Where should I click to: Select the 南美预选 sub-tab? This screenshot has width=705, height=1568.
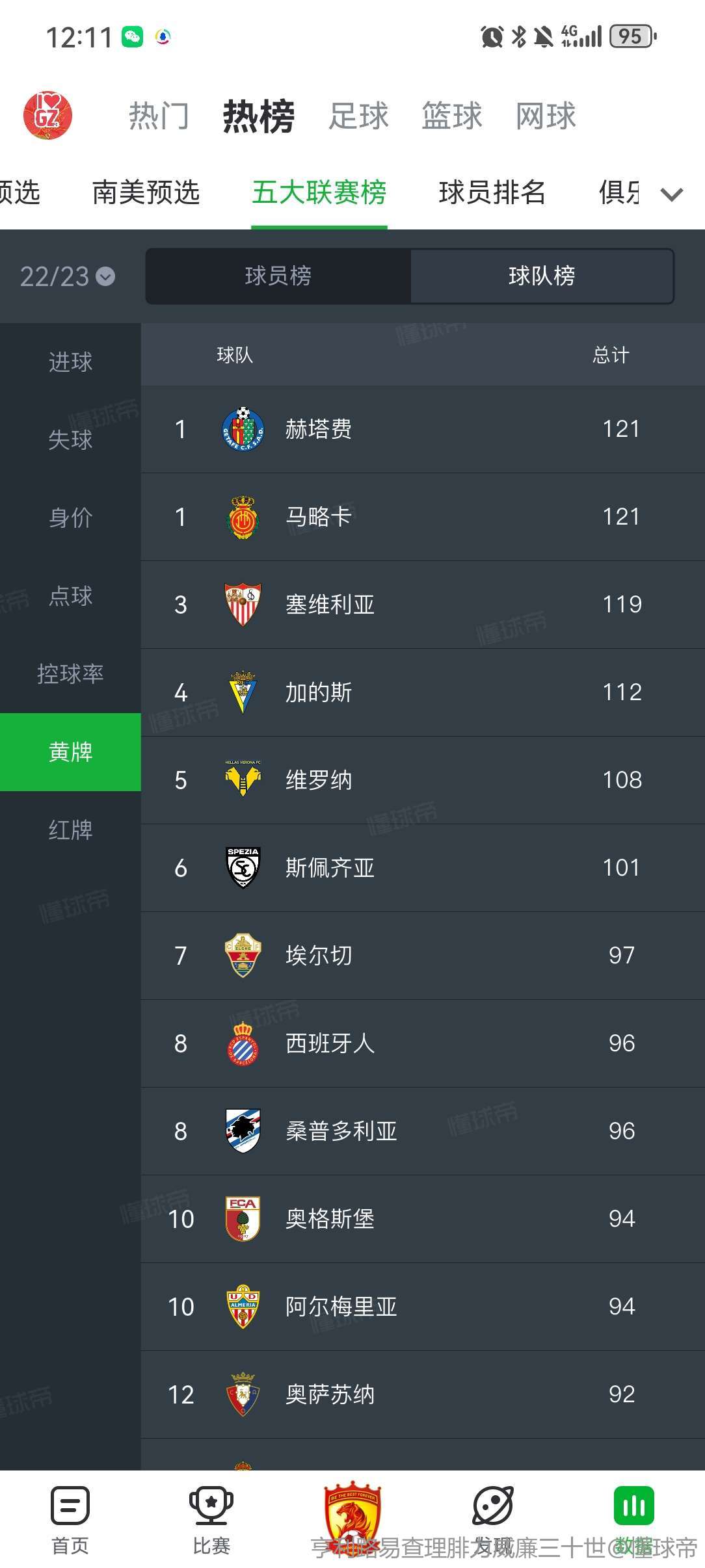pyautogui.click(x=146, y=192)
